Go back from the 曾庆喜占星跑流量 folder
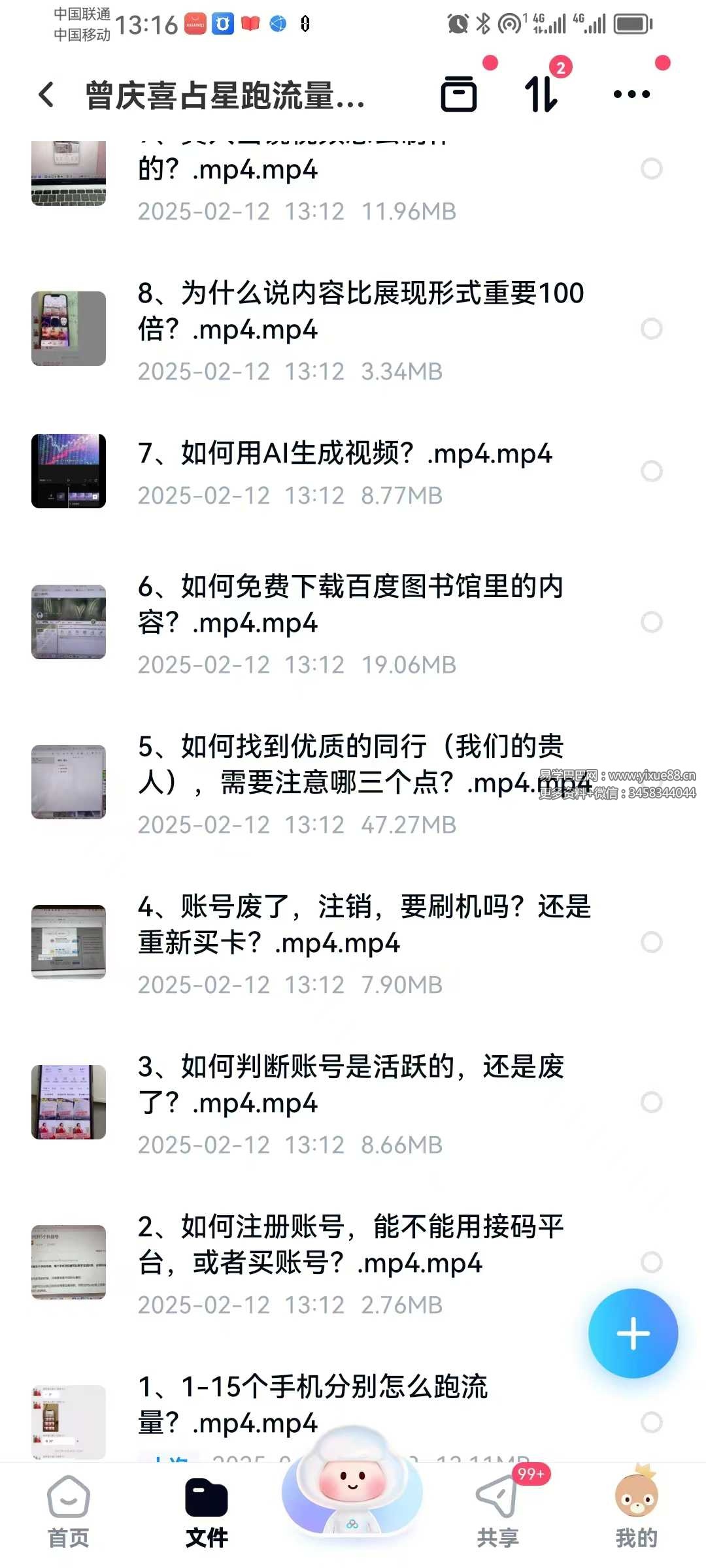 (x=46, y=95)
